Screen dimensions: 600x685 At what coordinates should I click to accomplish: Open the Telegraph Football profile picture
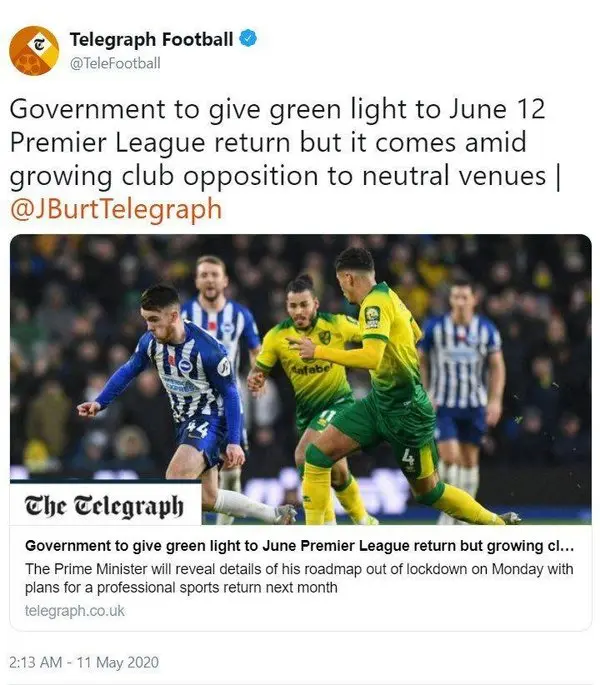(34, 51)
